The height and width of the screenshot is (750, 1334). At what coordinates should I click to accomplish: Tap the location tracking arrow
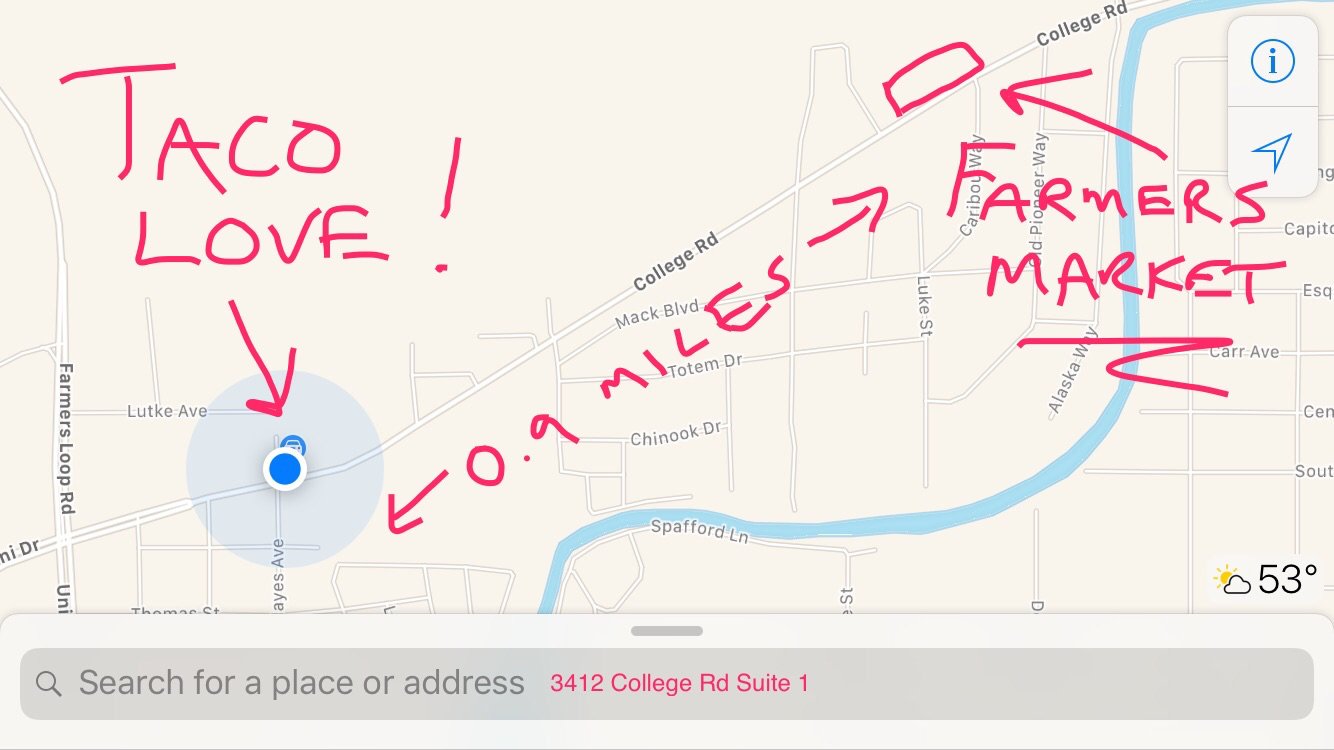click(x=1272, y=152)
